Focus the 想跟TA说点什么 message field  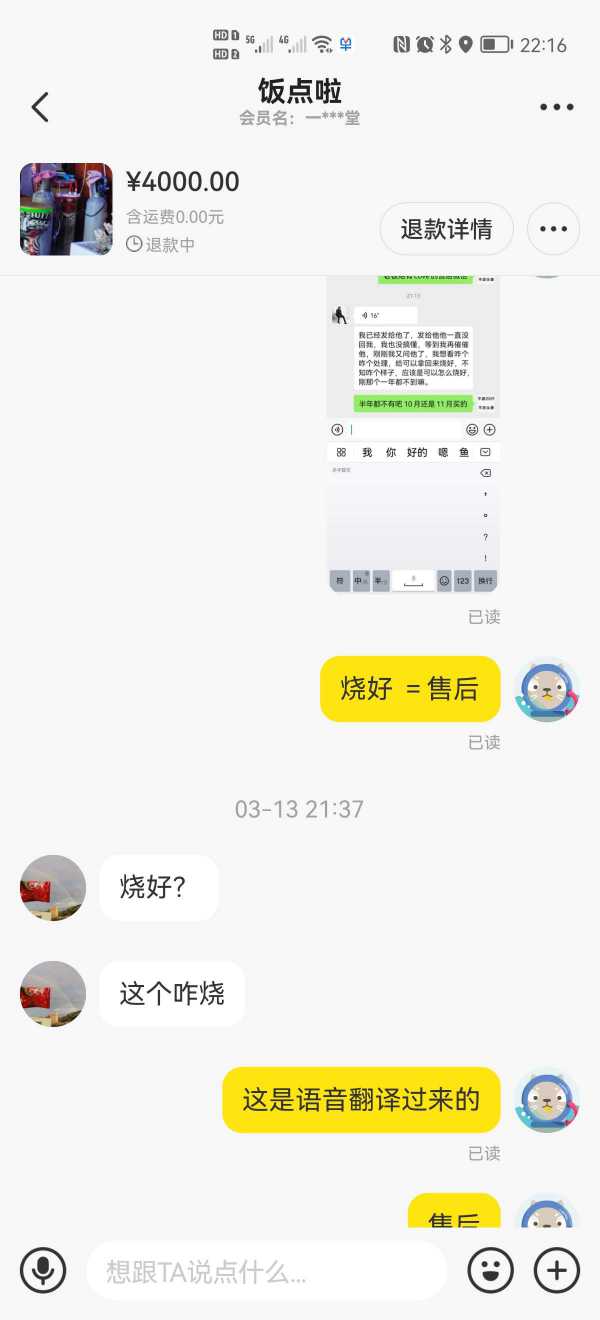click(x=265, y=1271)
